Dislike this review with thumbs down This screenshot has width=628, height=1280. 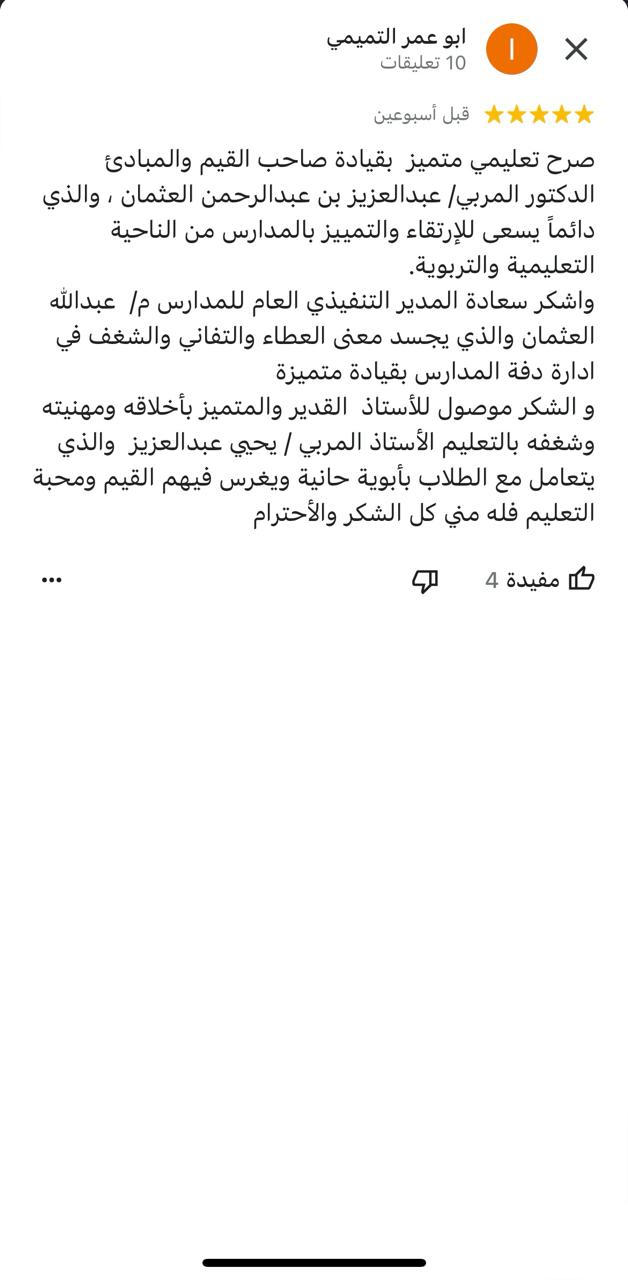pos(425,580)
